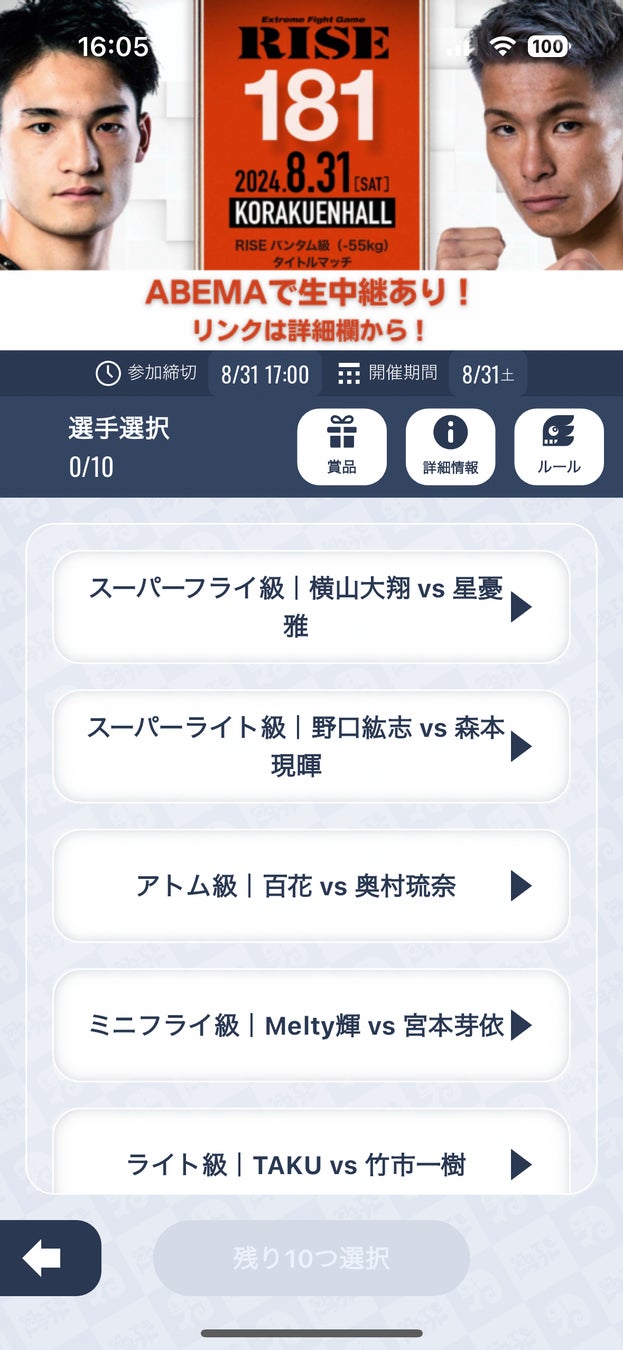This screenshot has width=623, height=1350.
Task: View 詳細情報 details info
Action: pyautogui.click(x=450, y=447)
